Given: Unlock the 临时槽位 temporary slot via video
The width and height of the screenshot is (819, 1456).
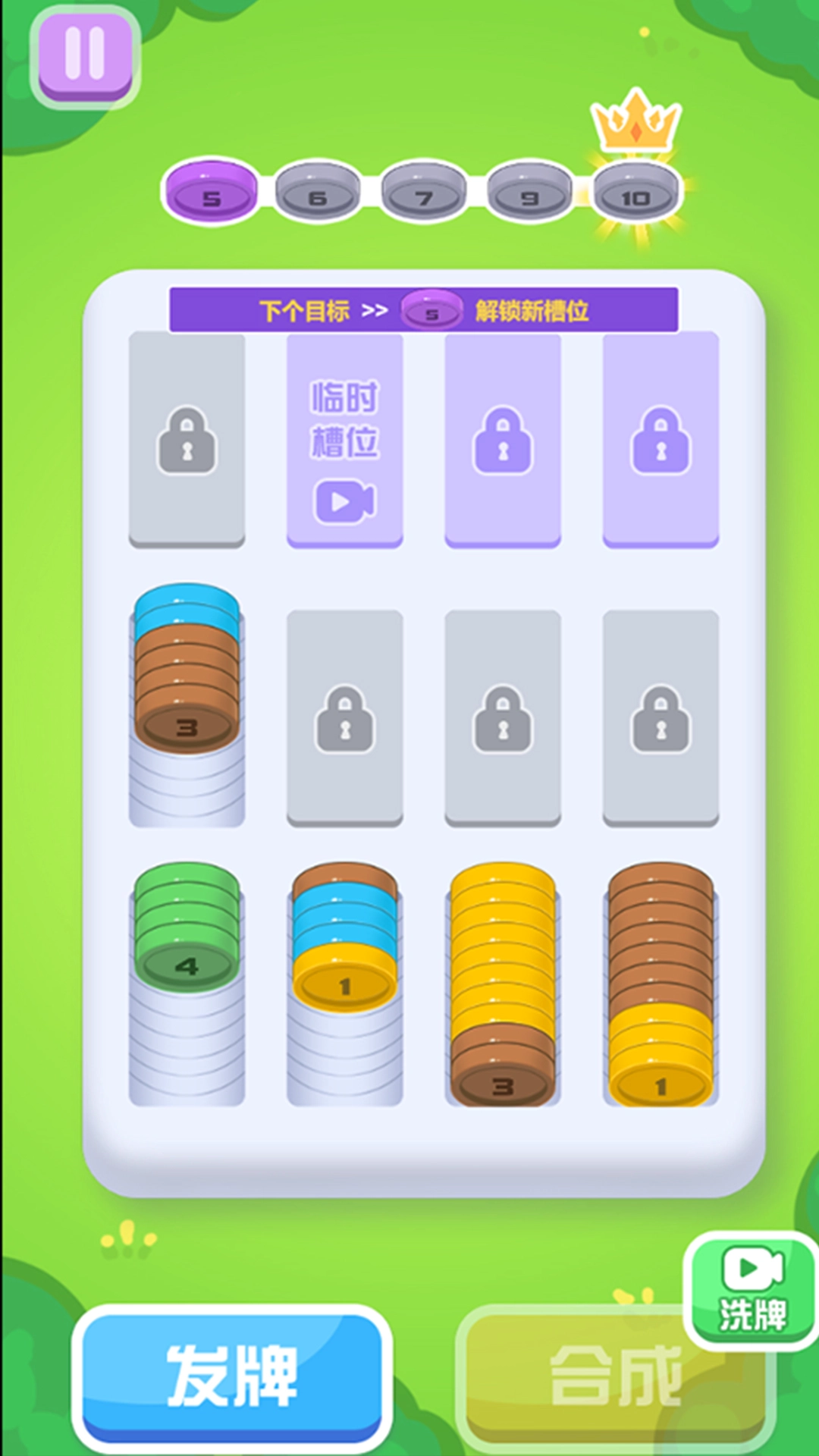Looking at the screenshot, I should tap(344, 441).
